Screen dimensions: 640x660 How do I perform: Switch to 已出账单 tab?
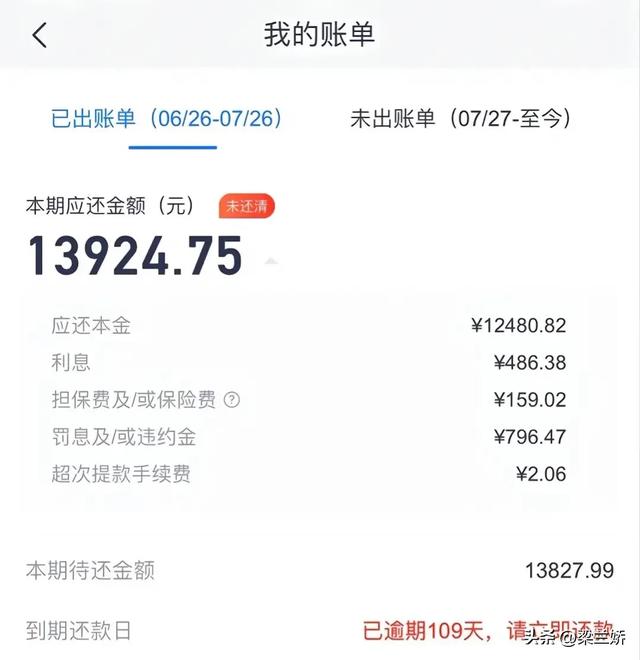tap(167, 118)
